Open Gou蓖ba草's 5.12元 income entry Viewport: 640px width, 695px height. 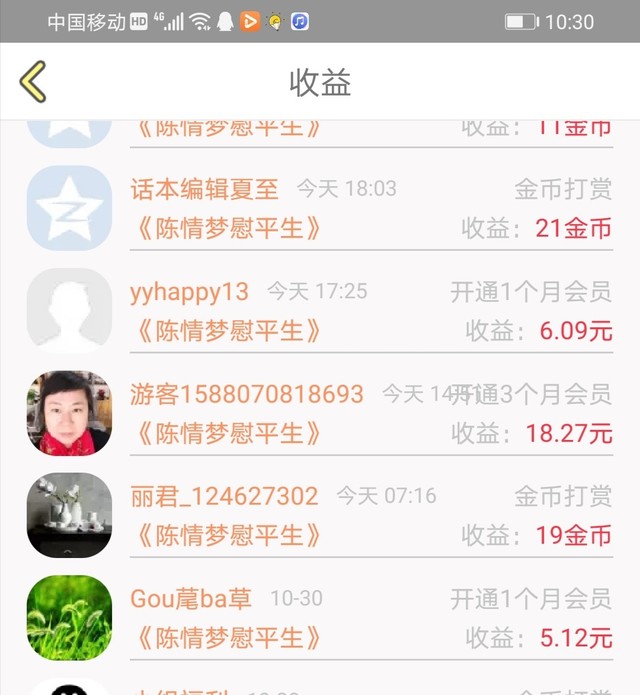point(370,618)
